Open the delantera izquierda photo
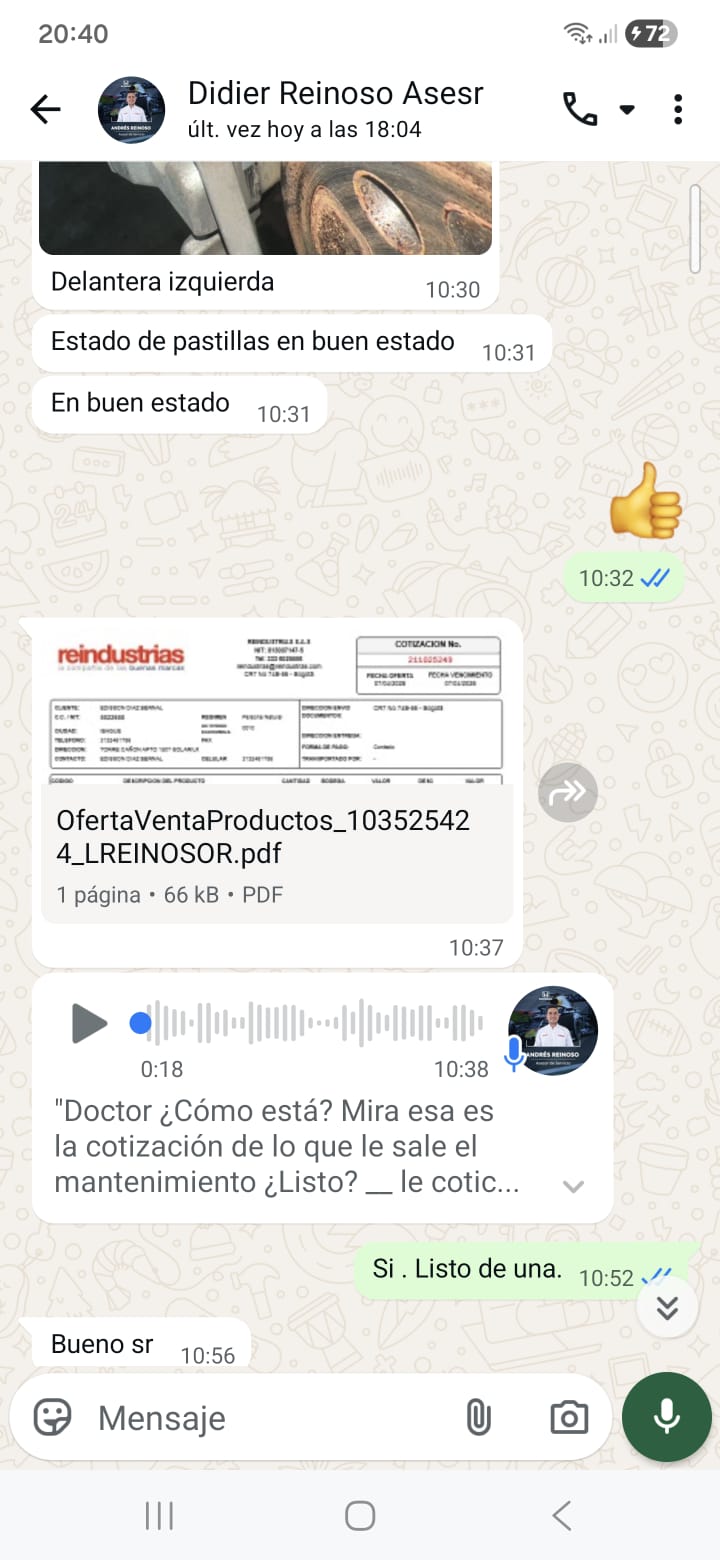 (265, 207)
